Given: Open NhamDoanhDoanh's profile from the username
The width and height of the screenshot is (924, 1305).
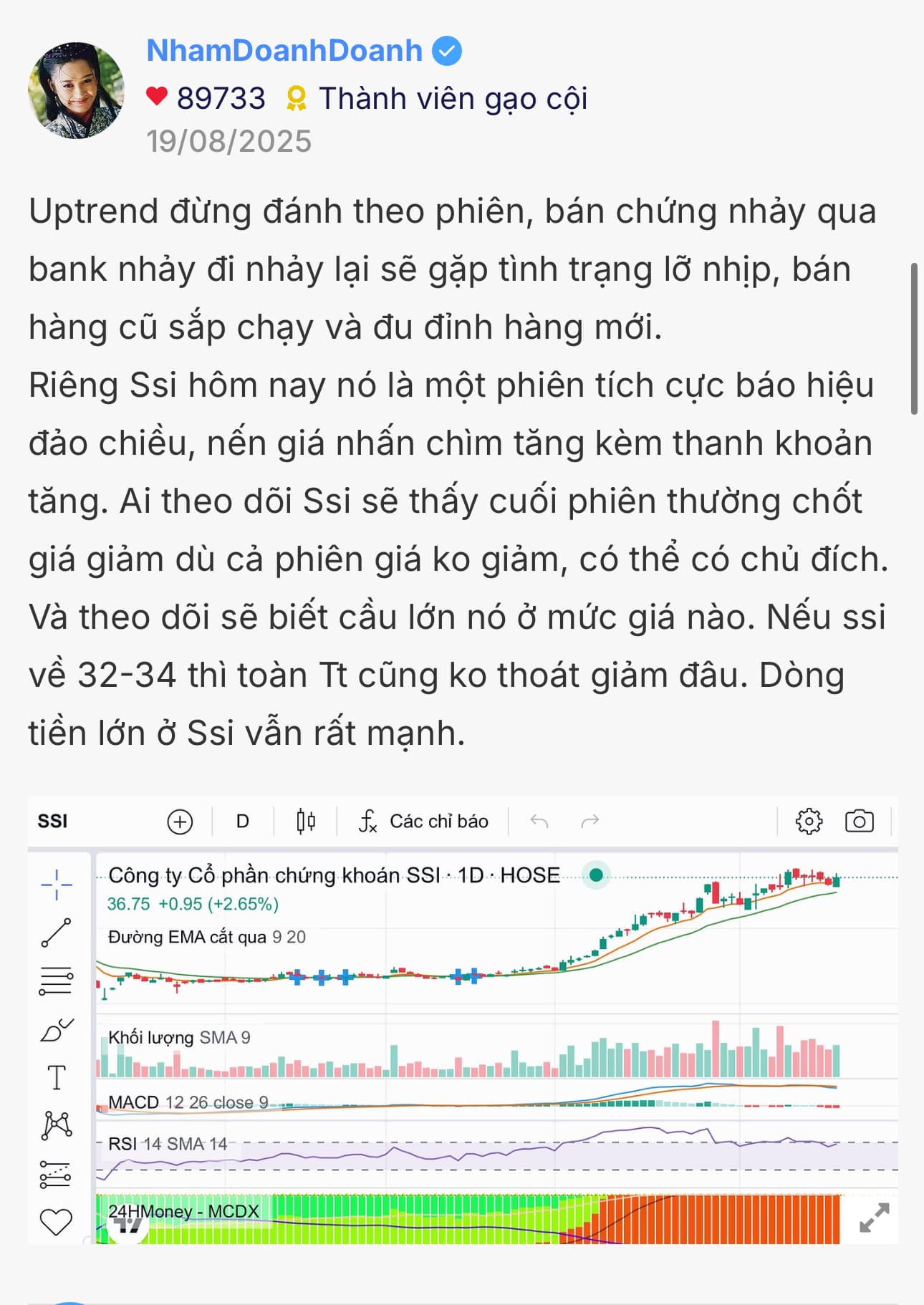Looking at the screenshot, I should [x=284, y=51].
